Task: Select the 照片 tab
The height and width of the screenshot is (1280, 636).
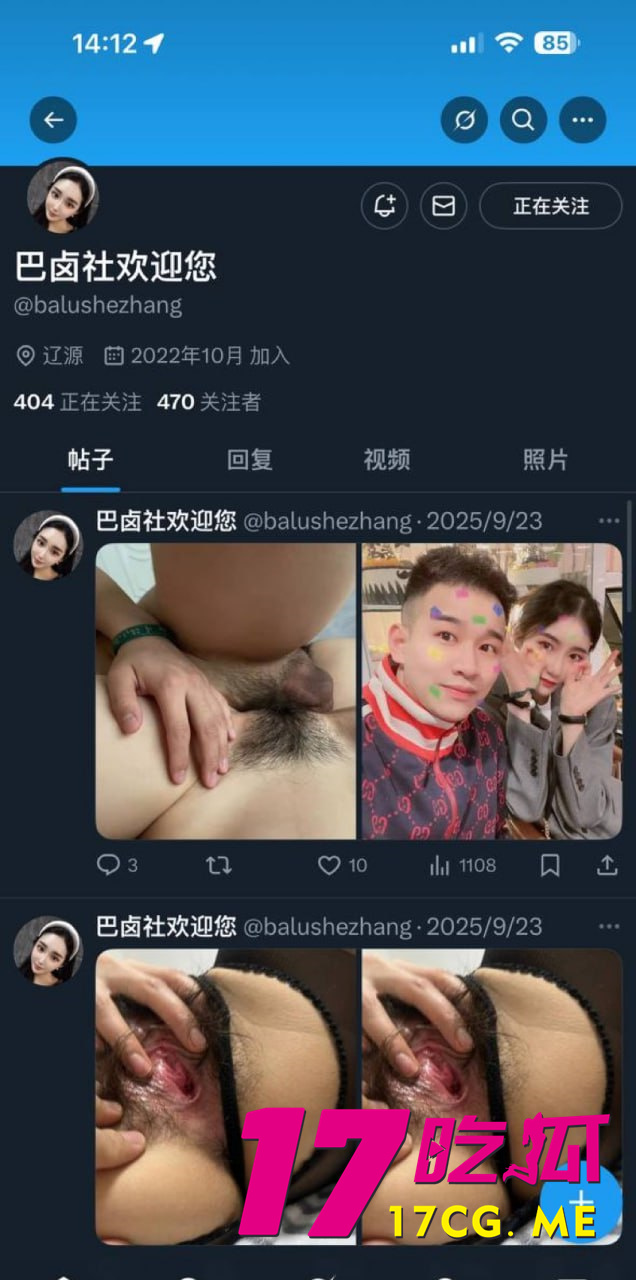Action: (545, 460)
